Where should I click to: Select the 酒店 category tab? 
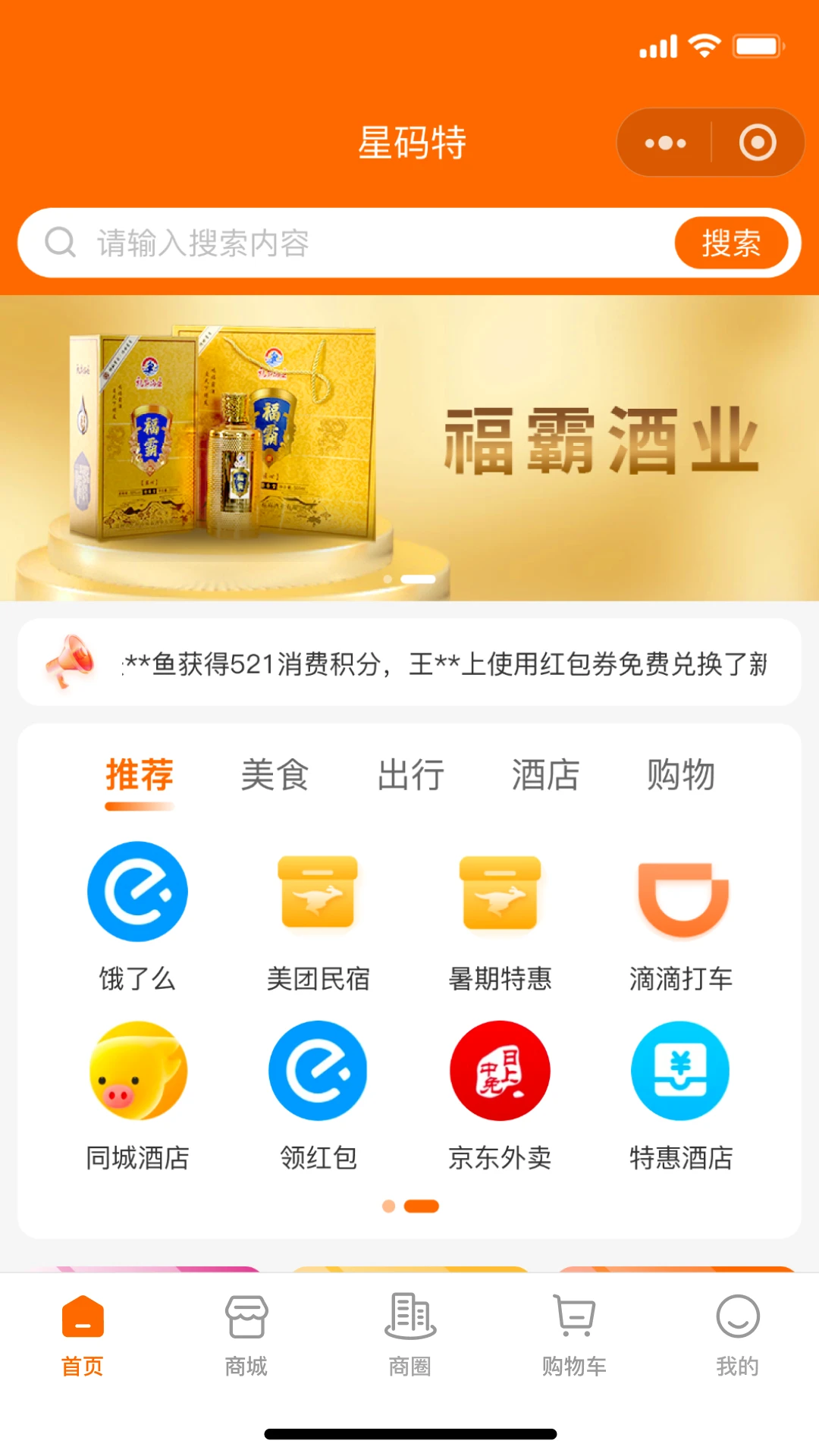click(547, 775)
